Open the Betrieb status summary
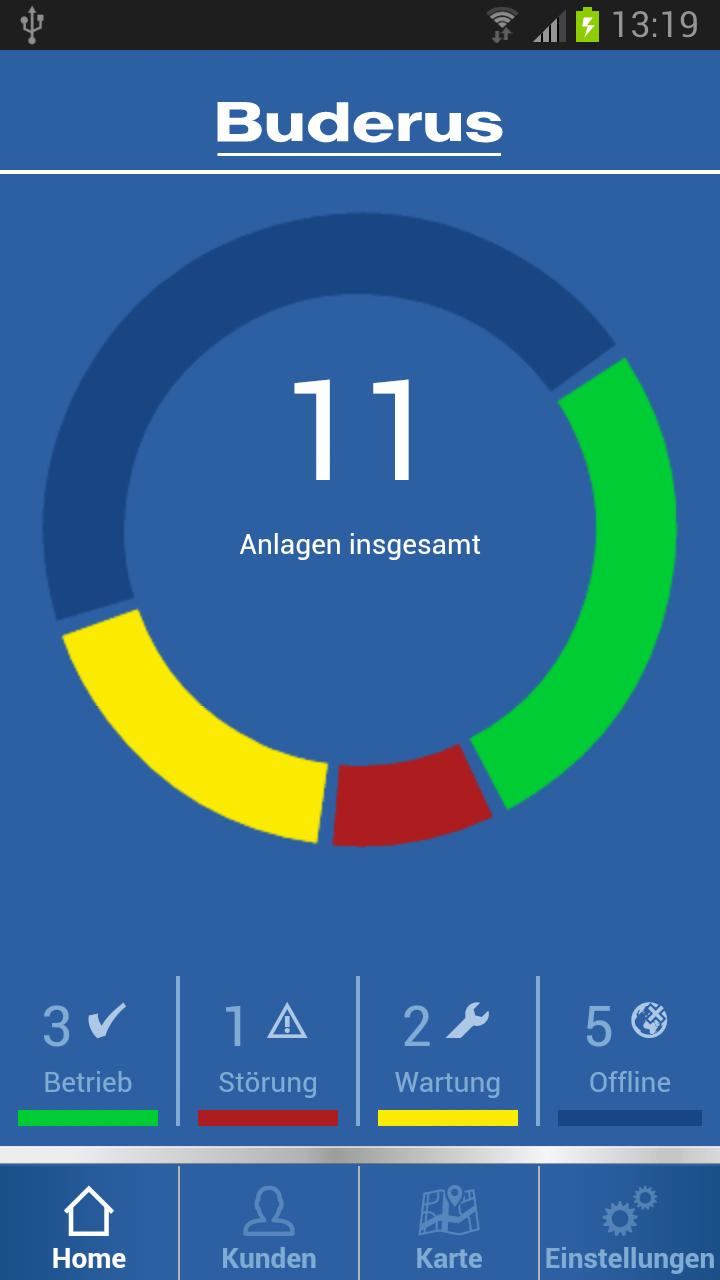Screen dimensions: 720x1280 pyautogui.click(x=88, y=1050)
